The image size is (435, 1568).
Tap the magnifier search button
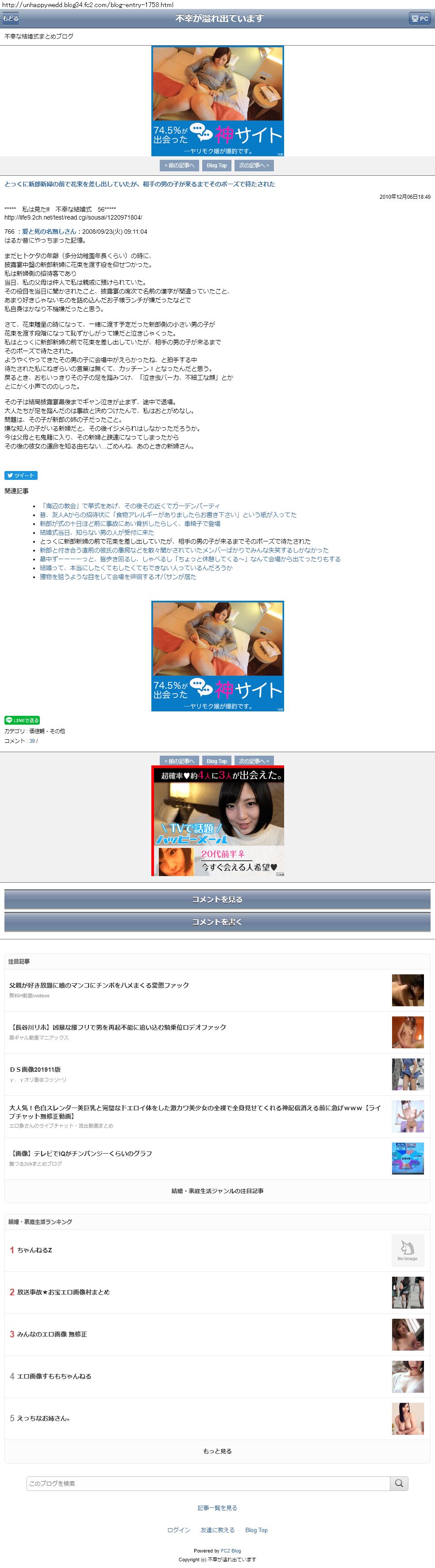[399, 1483]
